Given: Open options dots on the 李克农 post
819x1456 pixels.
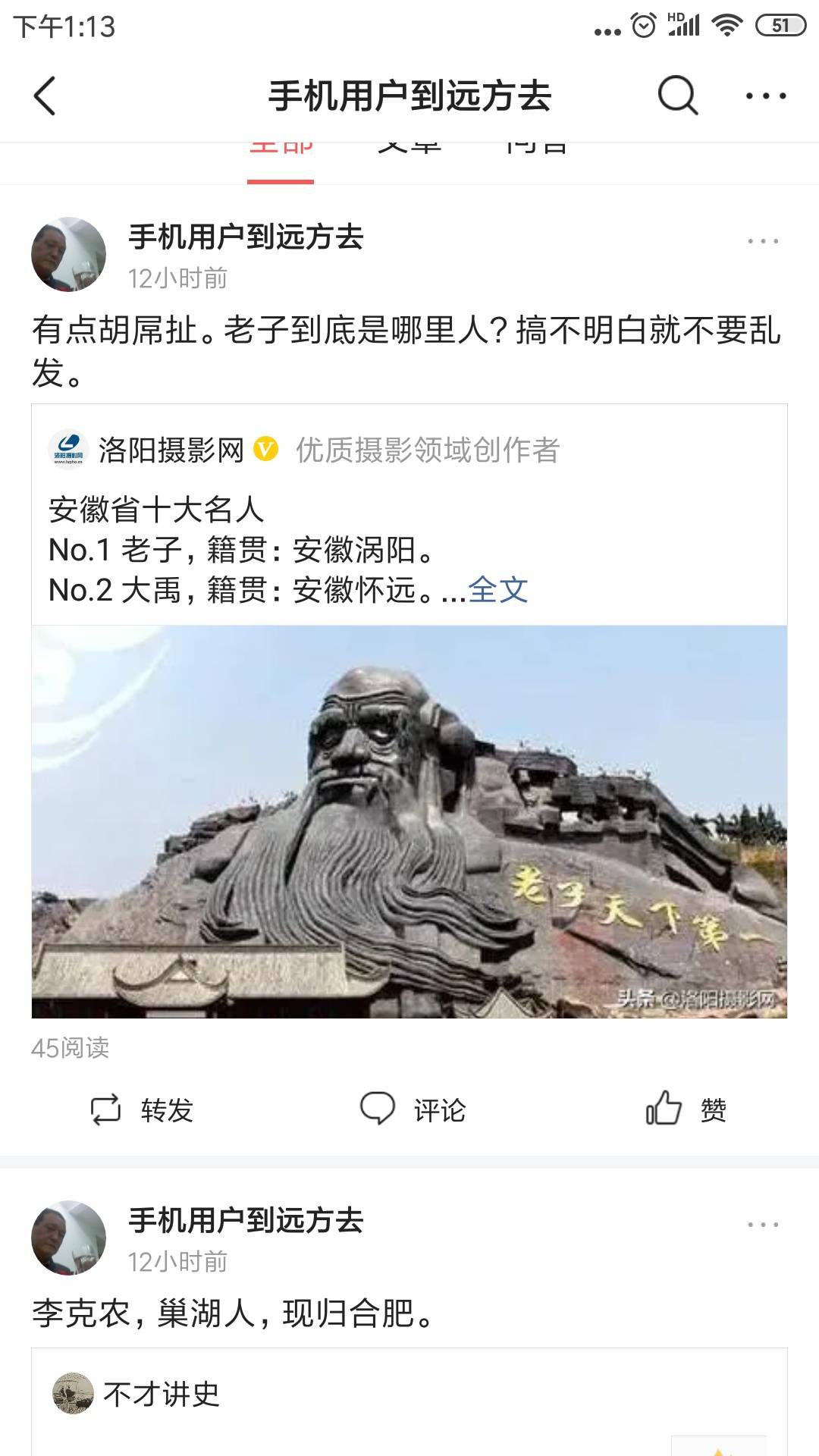Looking at the screenshot, I should point(762,1225).
